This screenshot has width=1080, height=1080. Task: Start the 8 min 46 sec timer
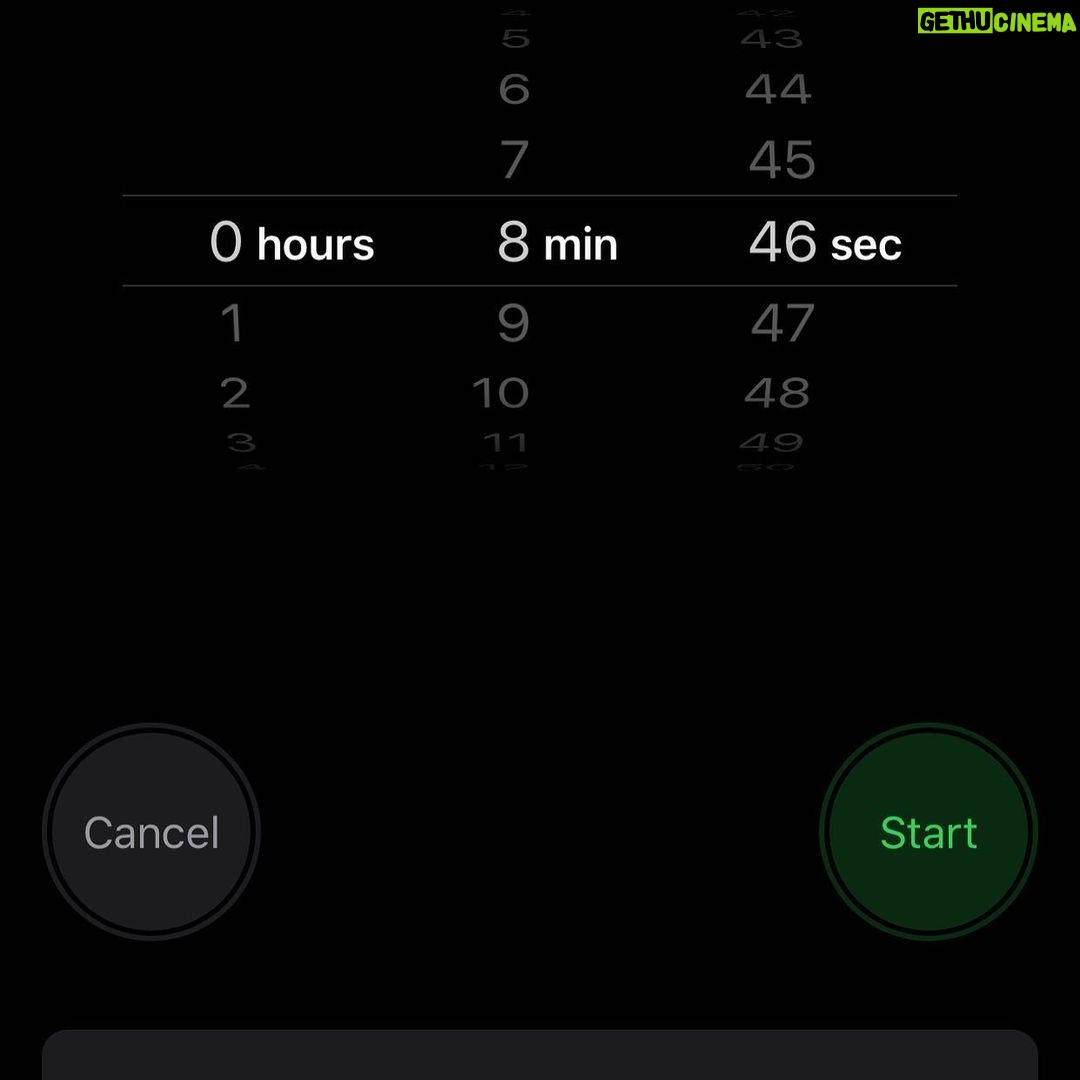[928, 832]
